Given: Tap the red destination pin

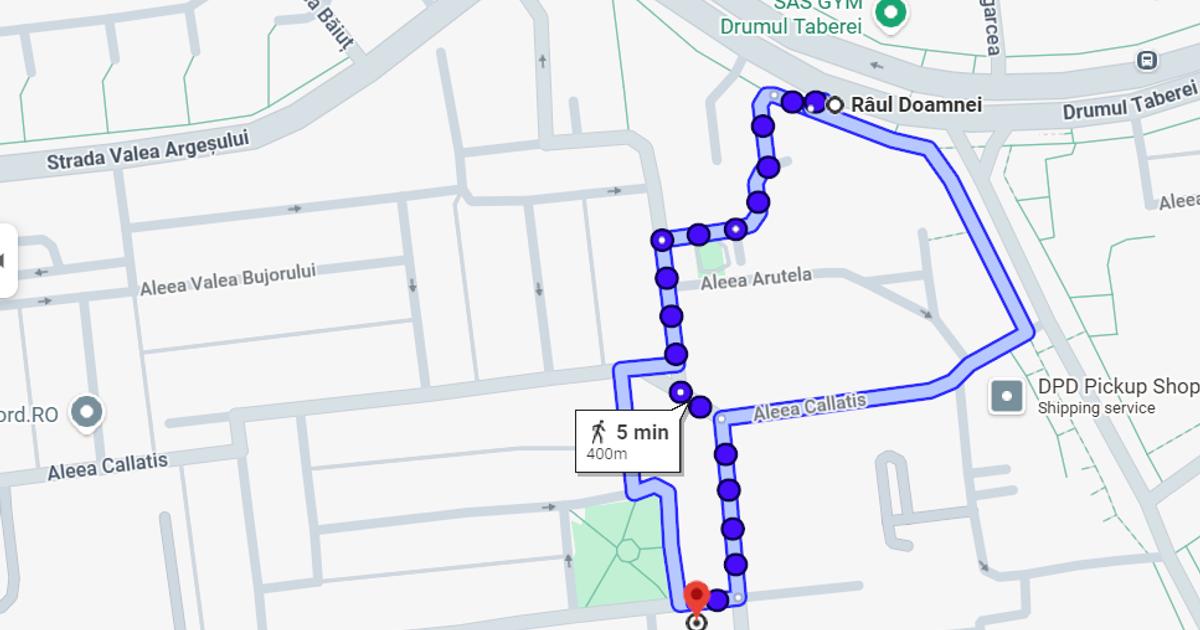Looking at the screenshot, I should click(697, 596).
